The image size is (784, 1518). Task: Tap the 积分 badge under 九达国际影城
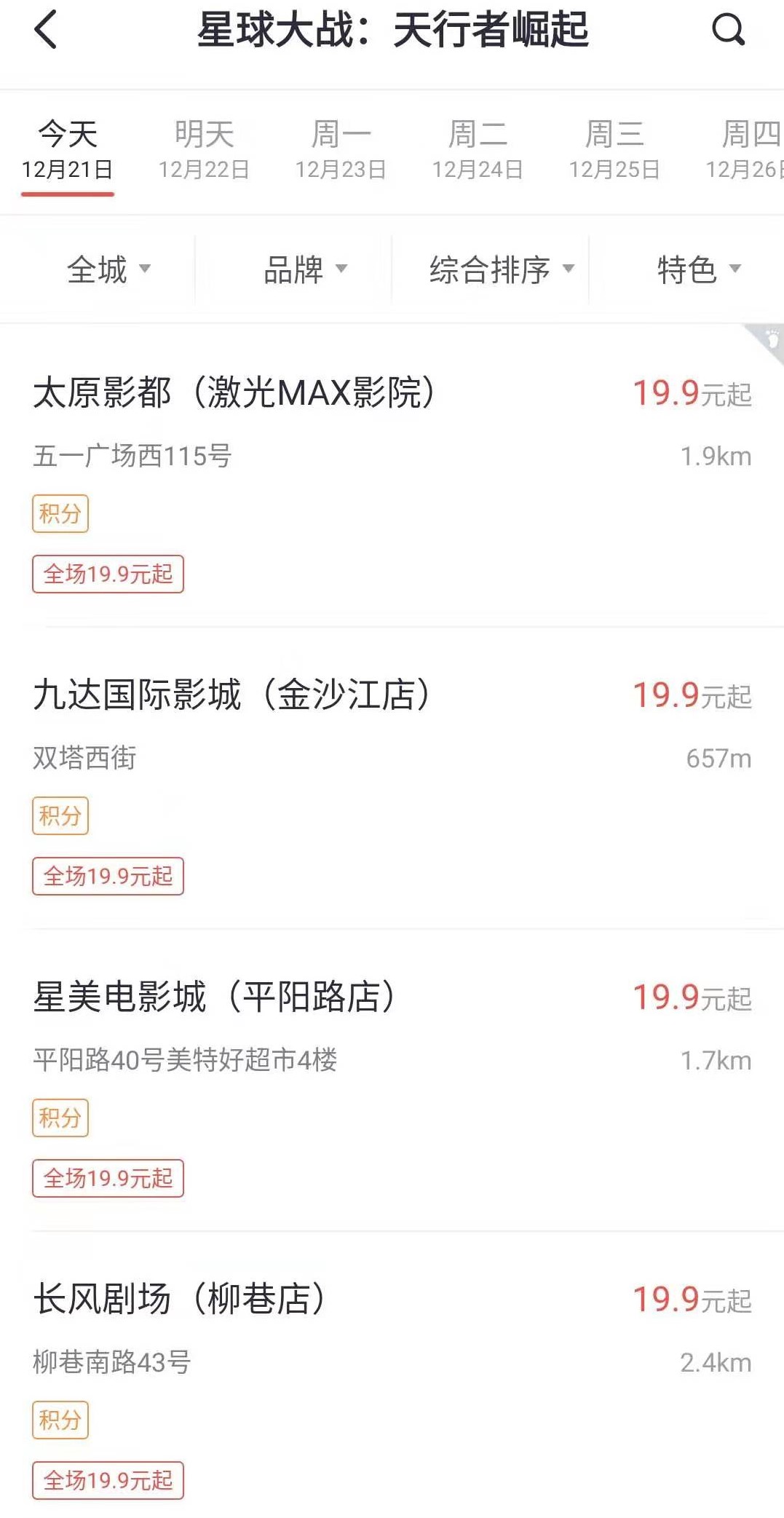[x=61, y=815]
